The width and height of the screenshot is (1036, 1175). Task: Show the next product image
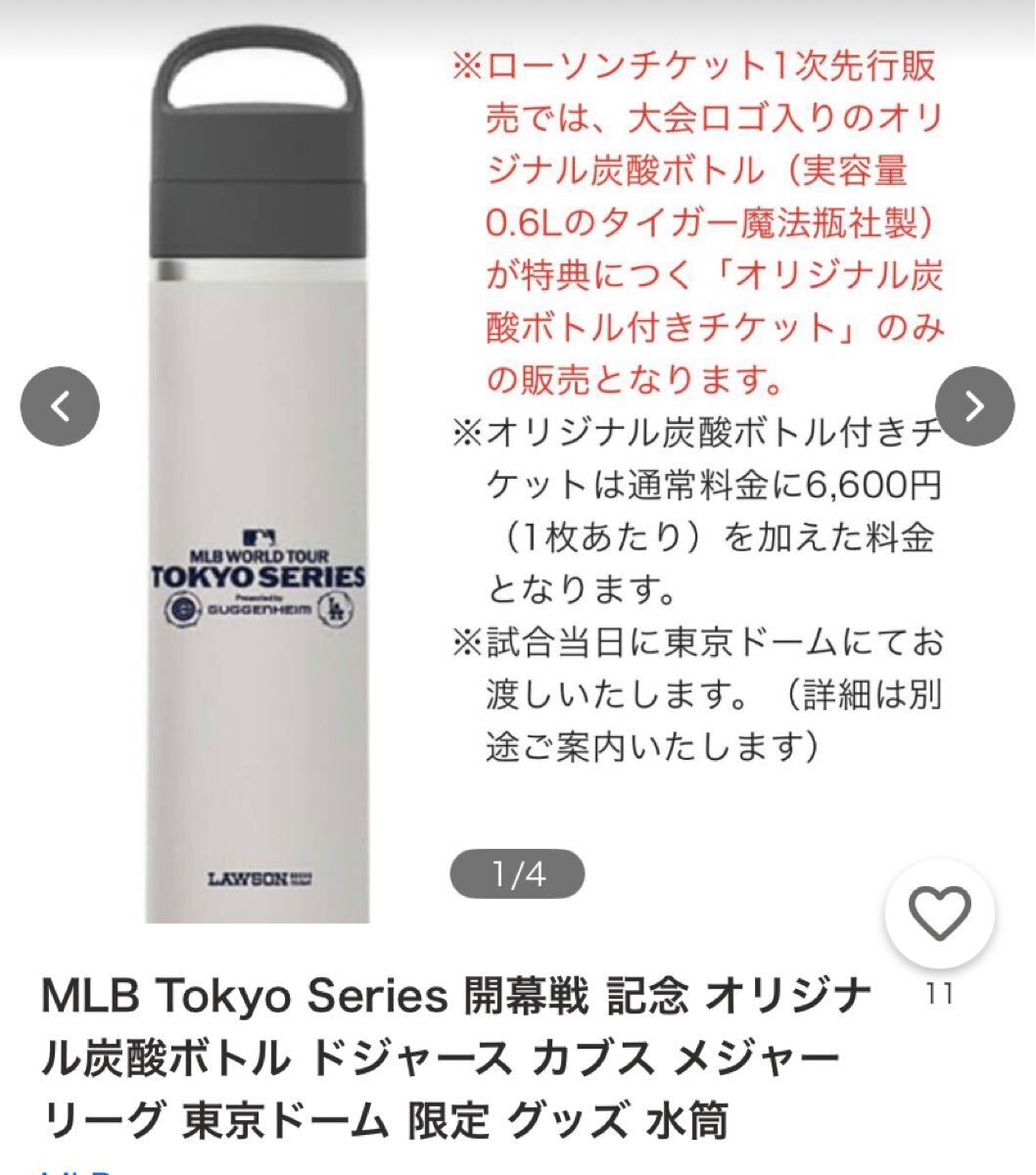974,405
